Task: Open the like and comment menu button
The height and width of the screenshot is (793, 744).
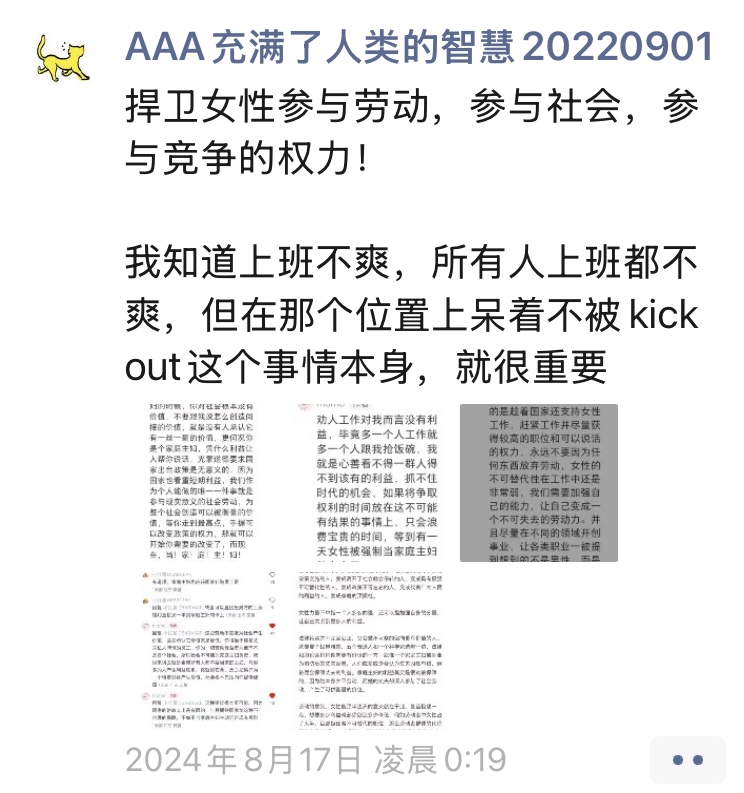Action: point(687,760)
